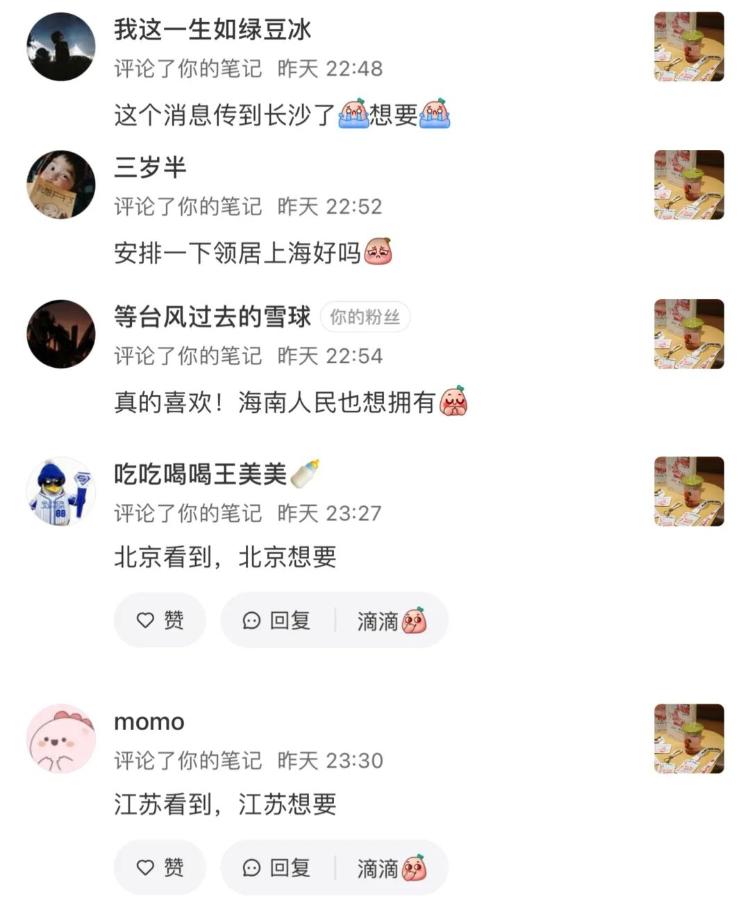Send 滴滴 sticker reply to momo's comment
Image resolution: width=750 pixels, height=914 pixels.
click(392, 868)
